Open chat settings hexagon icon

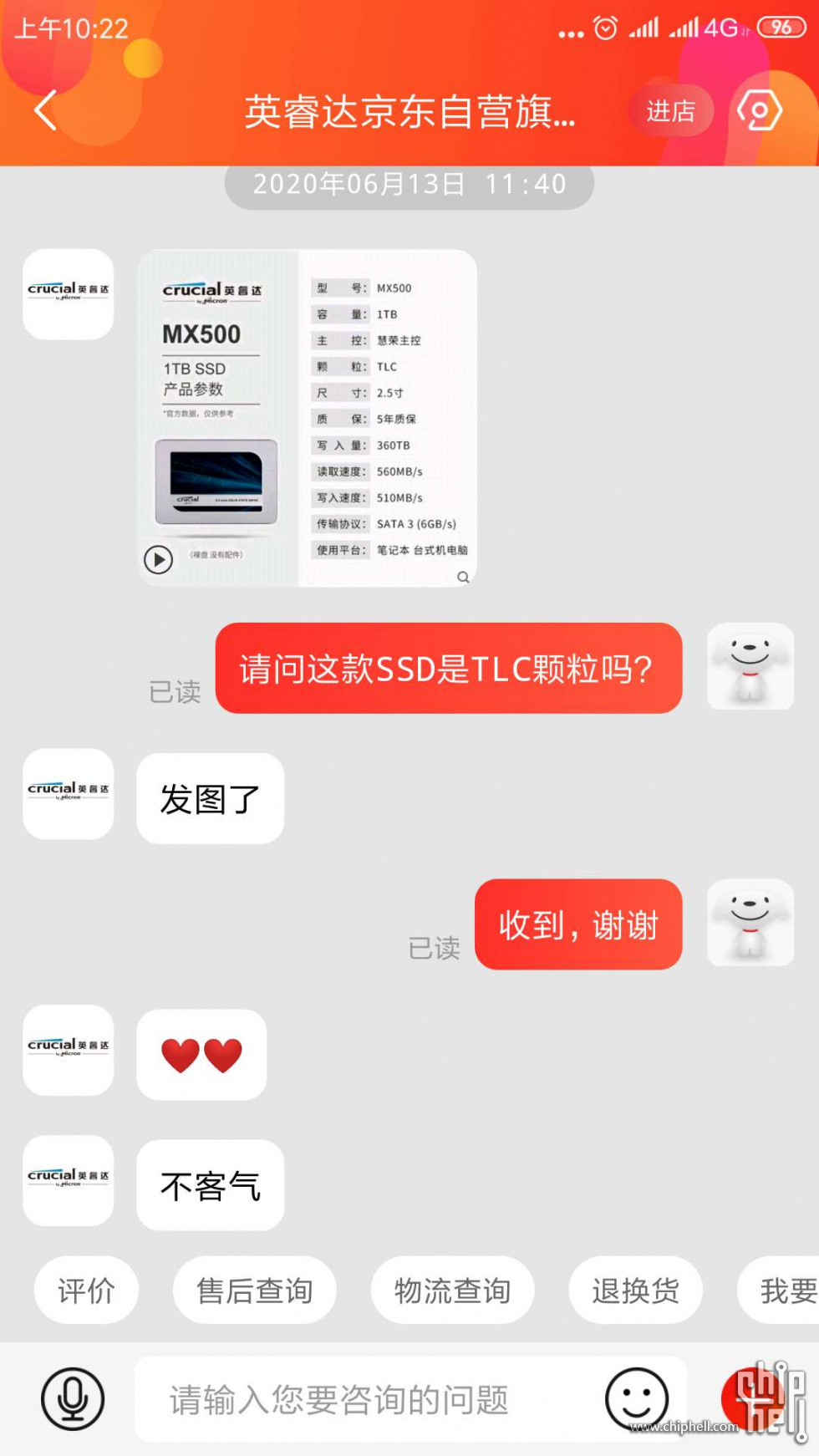759,110
